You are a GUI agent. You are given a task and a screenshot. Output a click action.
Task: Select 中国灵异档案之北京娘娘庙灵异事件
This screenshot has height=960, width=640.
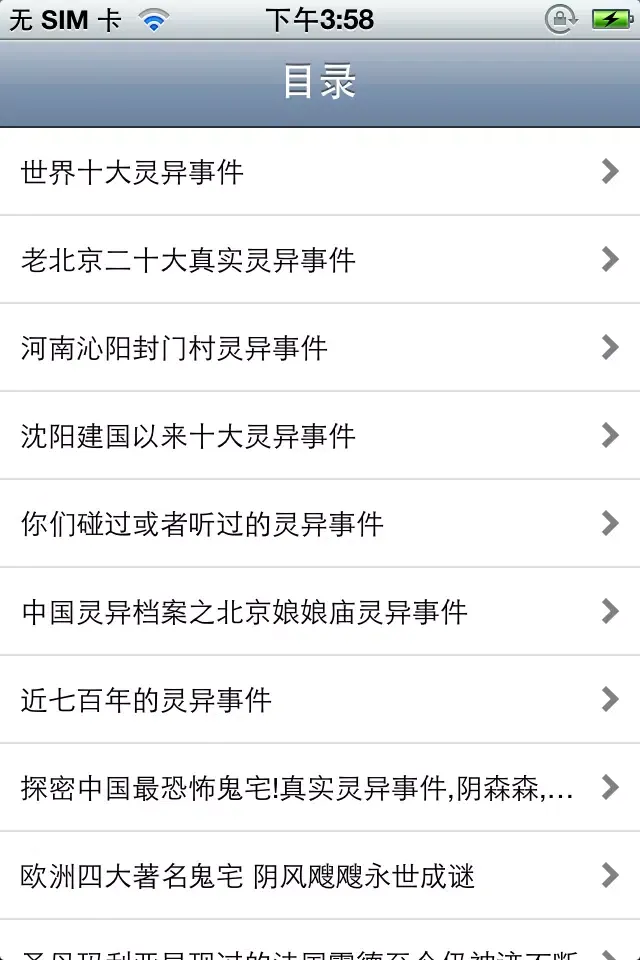(320, 612)
